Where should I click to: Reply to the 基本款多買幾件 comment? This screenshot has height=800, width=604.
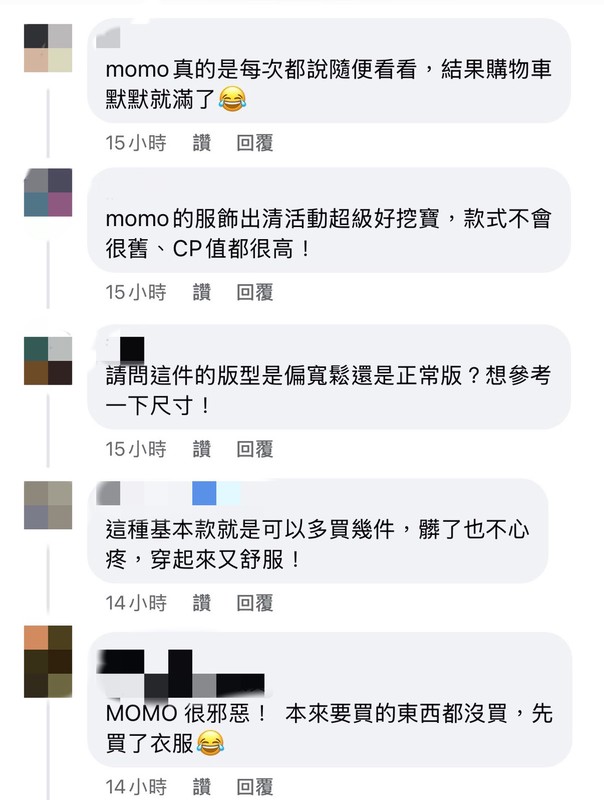coord(255,603)
